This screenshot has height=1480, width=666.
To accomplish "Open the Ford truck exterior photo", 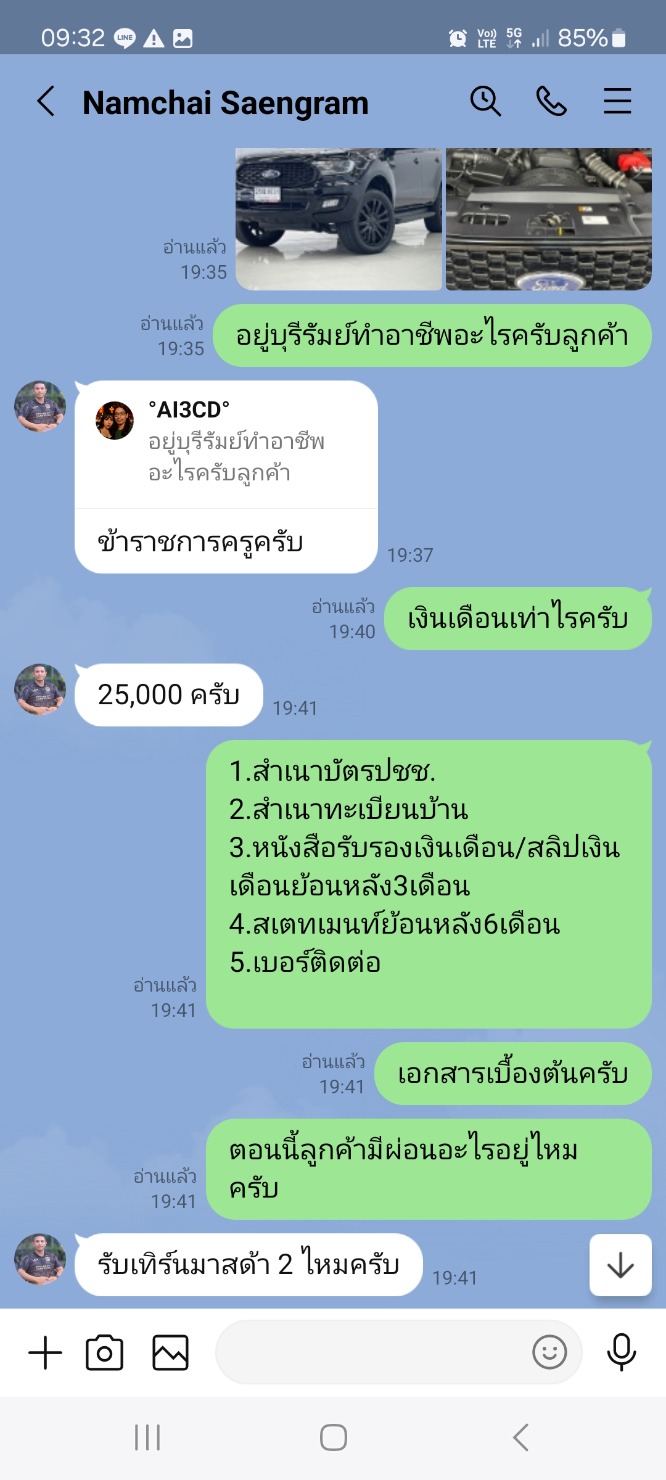I will pos(338,218).
